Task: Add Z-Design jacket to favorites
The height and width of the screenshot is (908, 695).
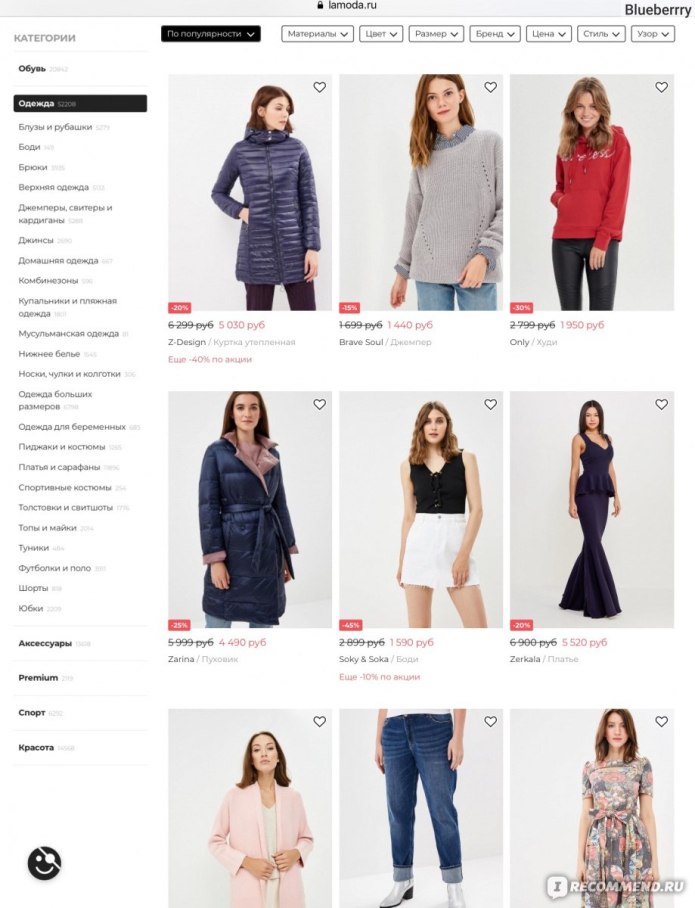Action: (x=319, y=88)
